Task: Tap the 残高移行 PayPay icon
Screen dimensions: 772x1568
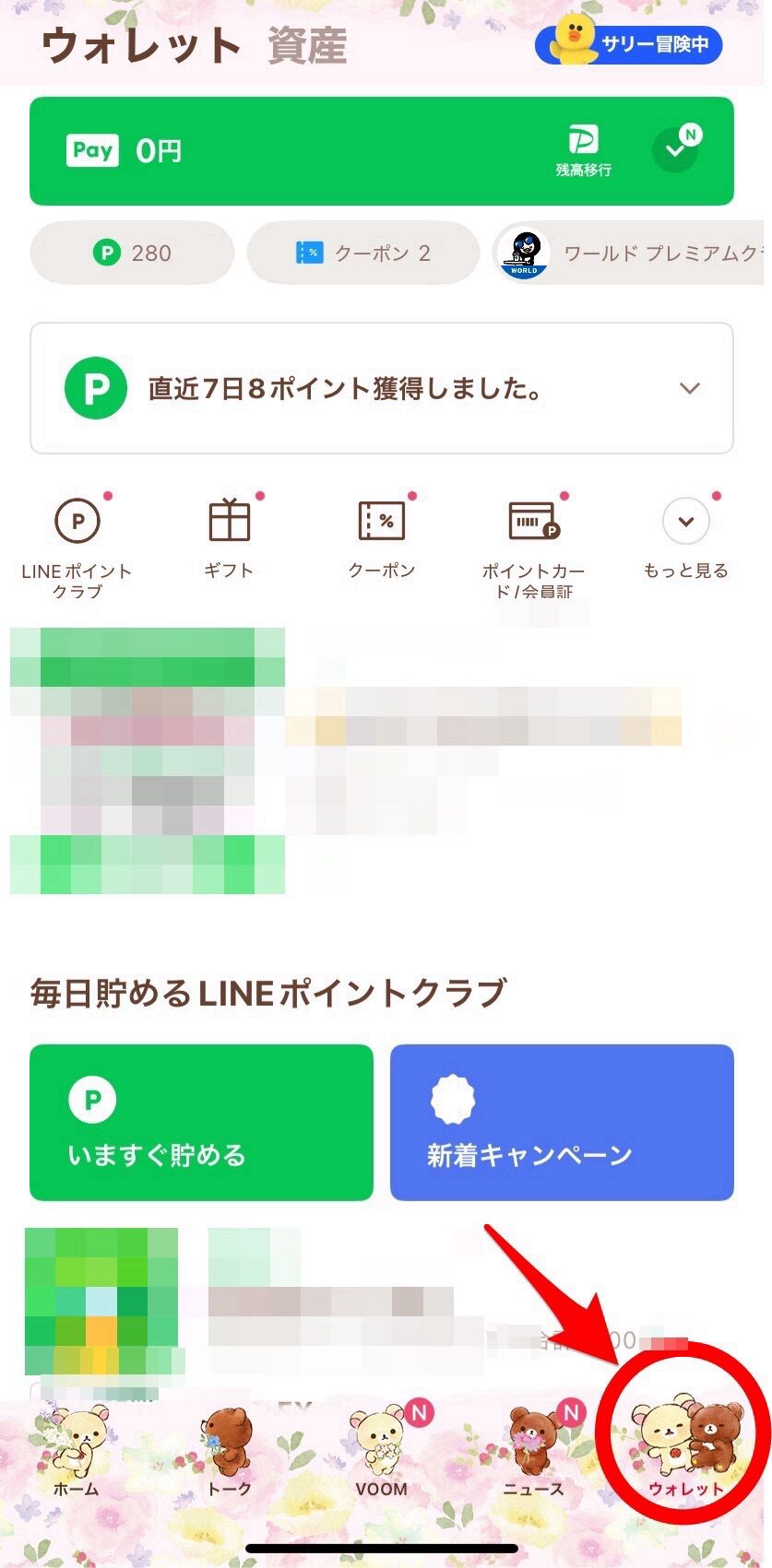Action: (x=583, y=150)
